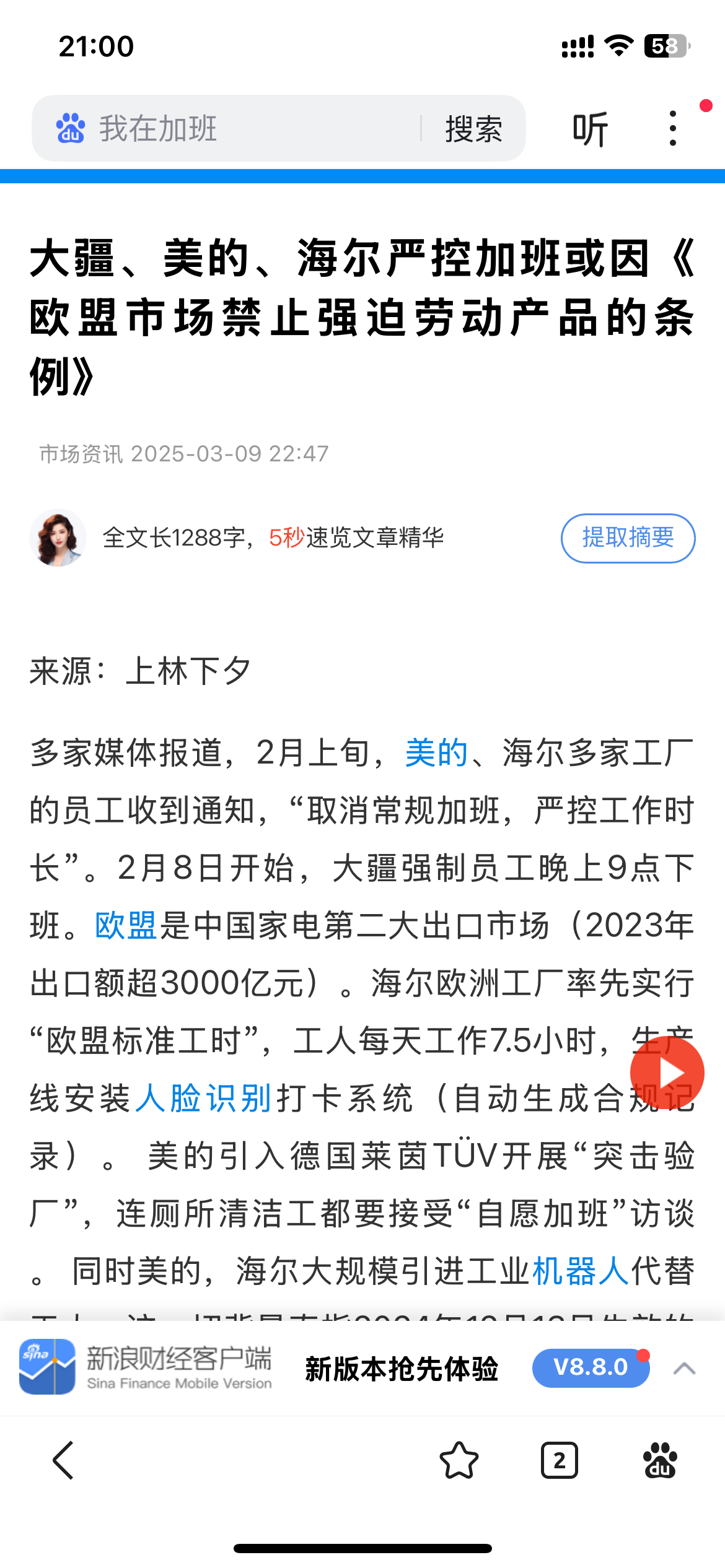Tap 提取摘要 to extract summary
725x1568 pixels.
[x=628, y=538]
